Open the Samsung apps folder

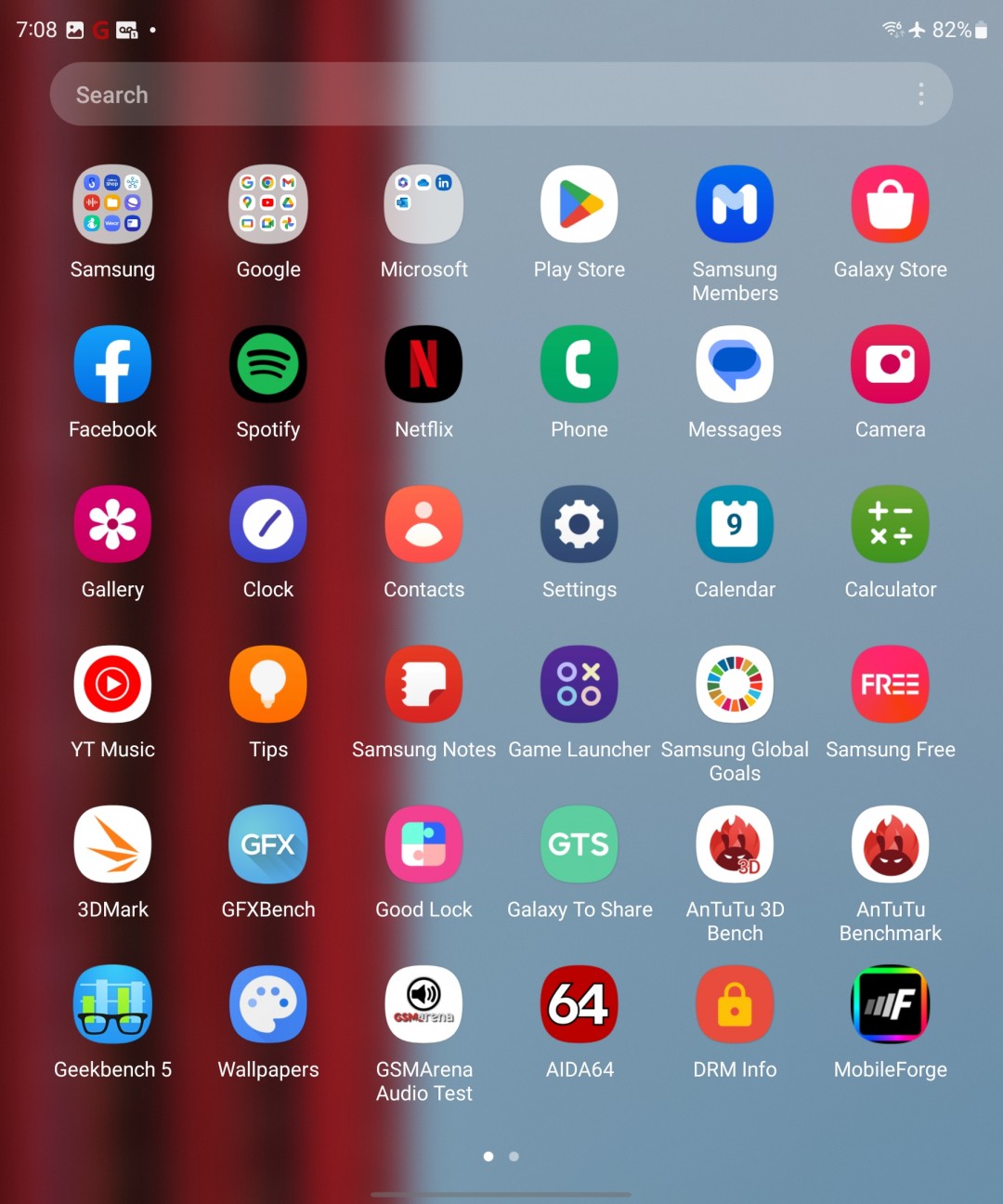click(112, 204)
